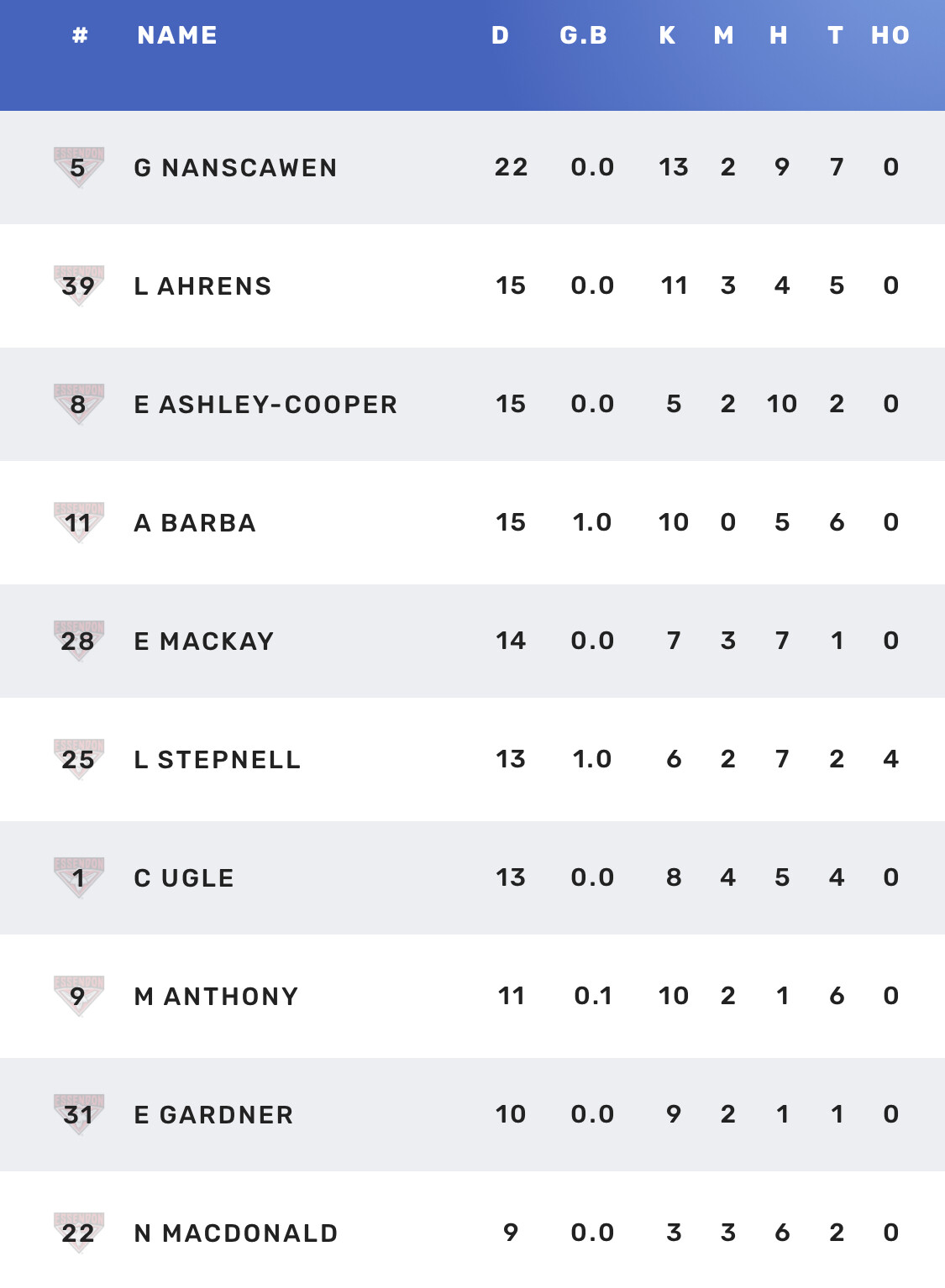Sort by the G.B column header

[x=584, y=35]
